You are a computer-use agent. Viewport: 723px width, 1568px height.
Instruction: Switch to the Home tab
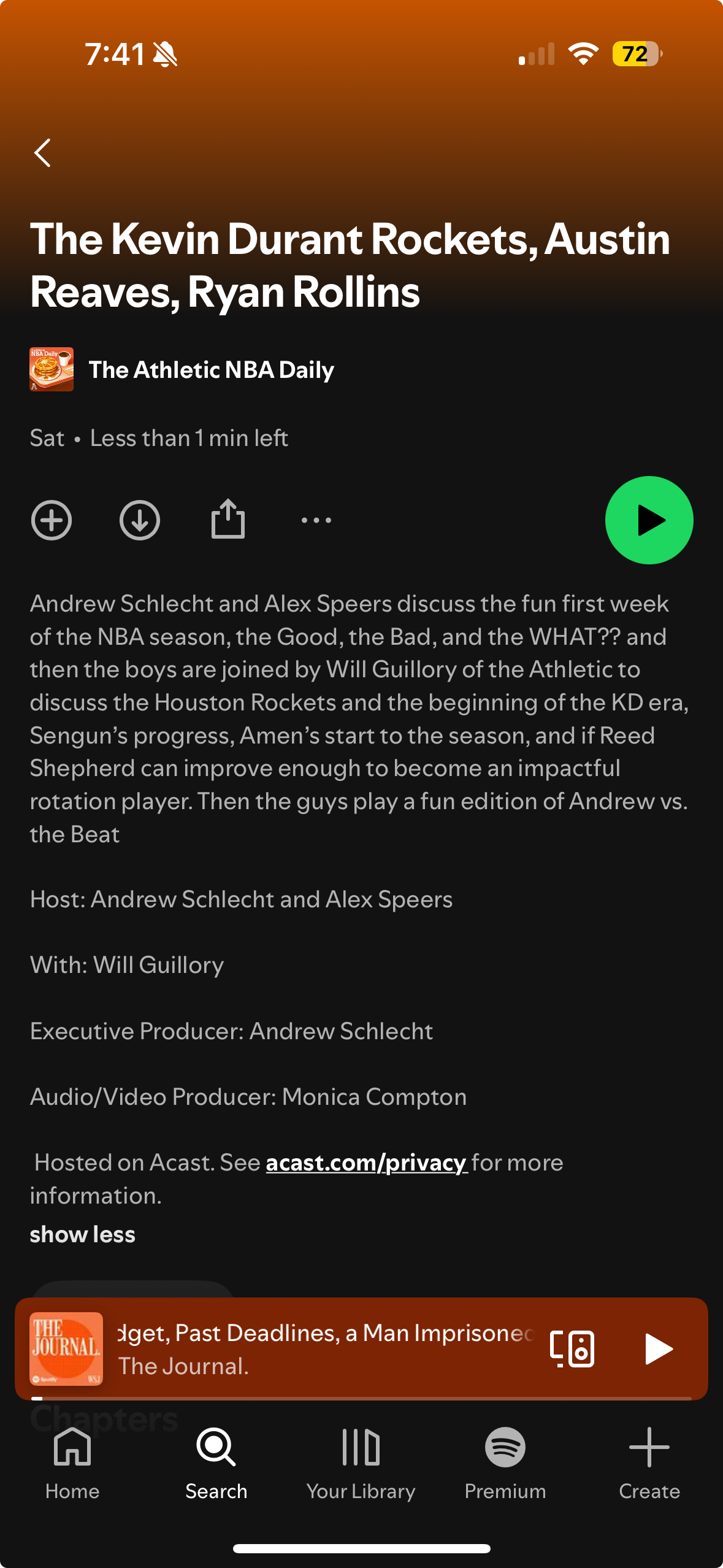72,1463
